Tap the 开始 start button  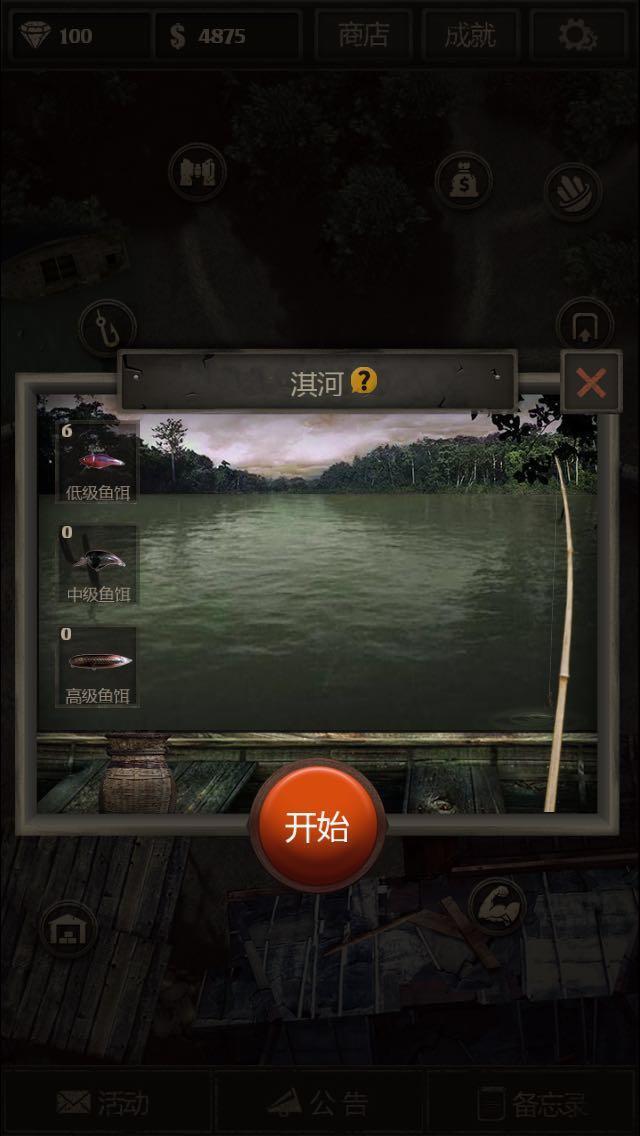[x=317, y=827]
